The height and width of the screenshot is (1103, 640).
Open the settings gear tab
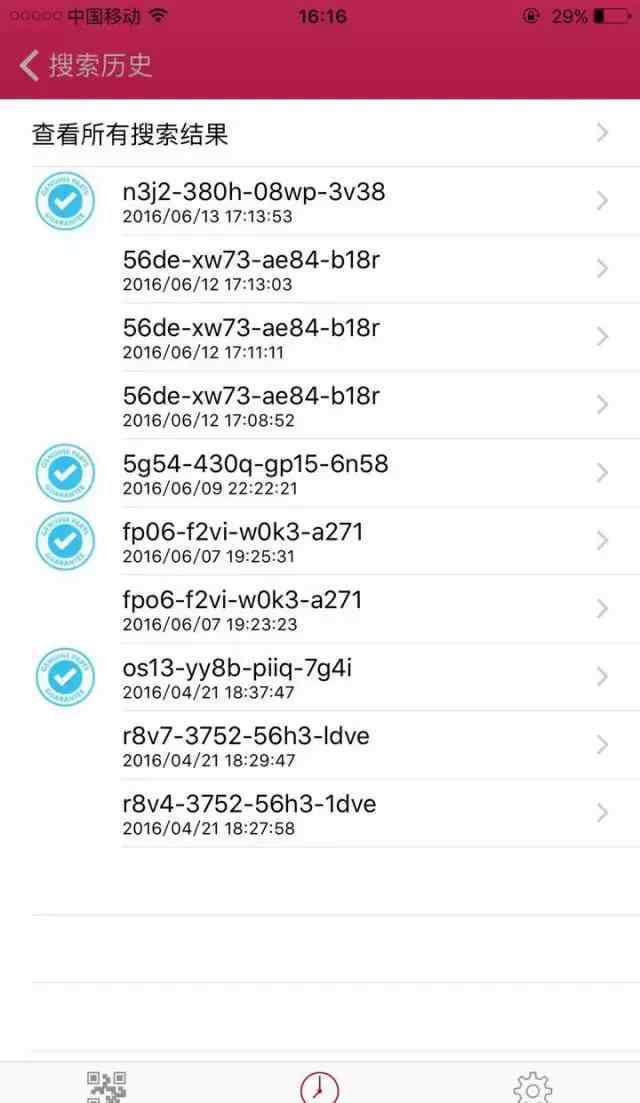532,1088
